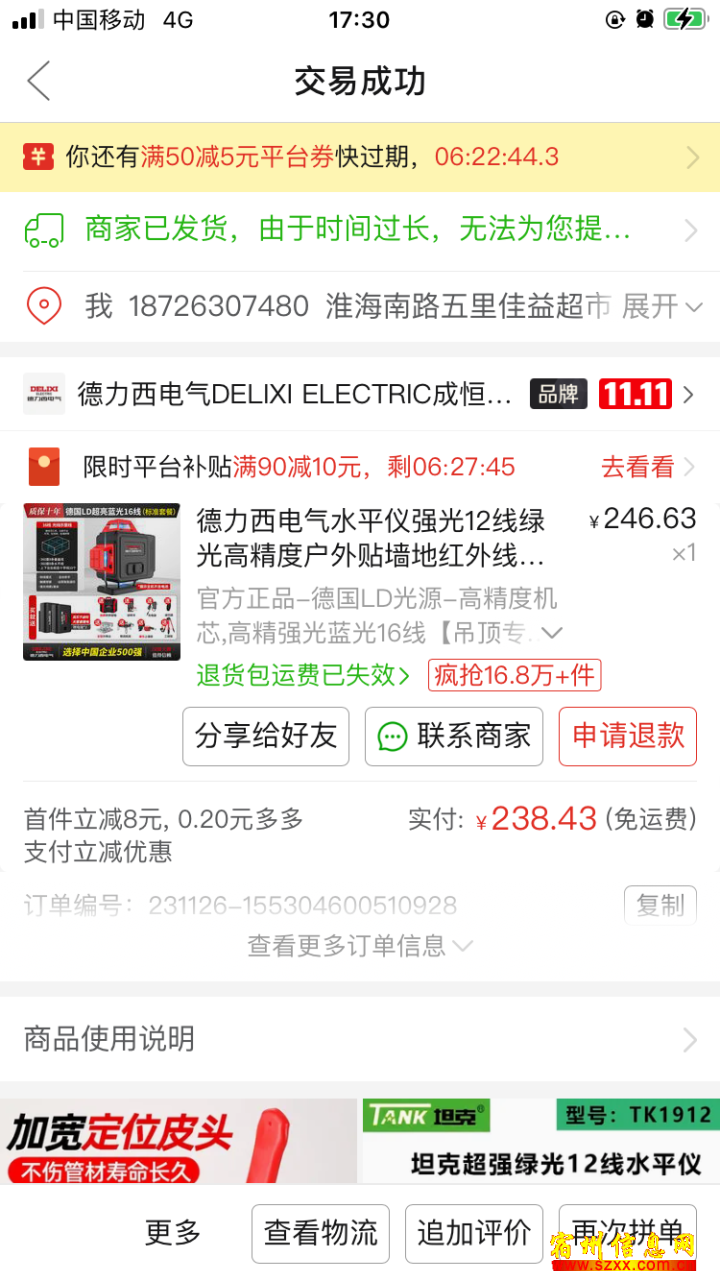The width and height of the screenshot is (720, 1281).
Task: Open the 商品使用说明 row
Action: [360, 1039]
